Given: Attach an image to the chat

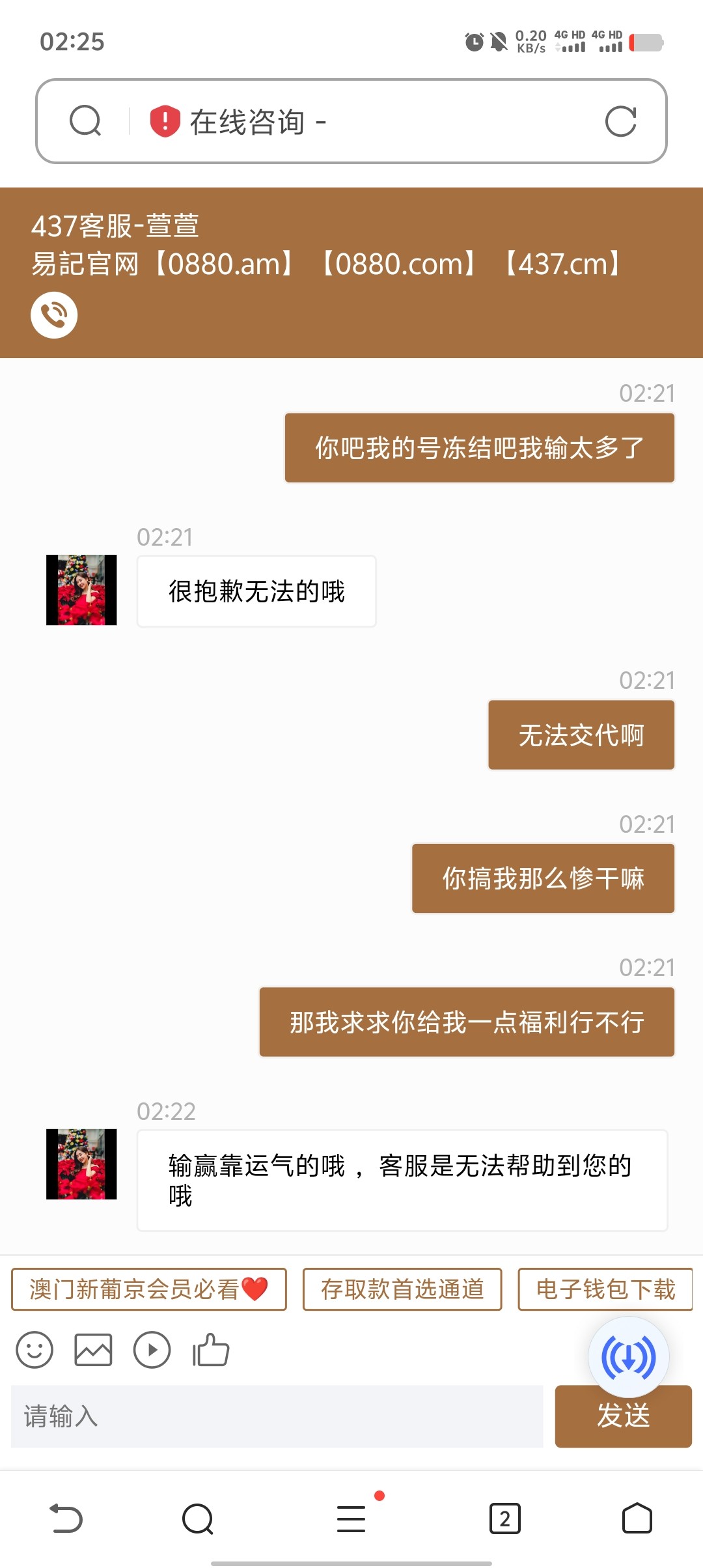Looking at the screenshot, I should [x=93, y=1350].
